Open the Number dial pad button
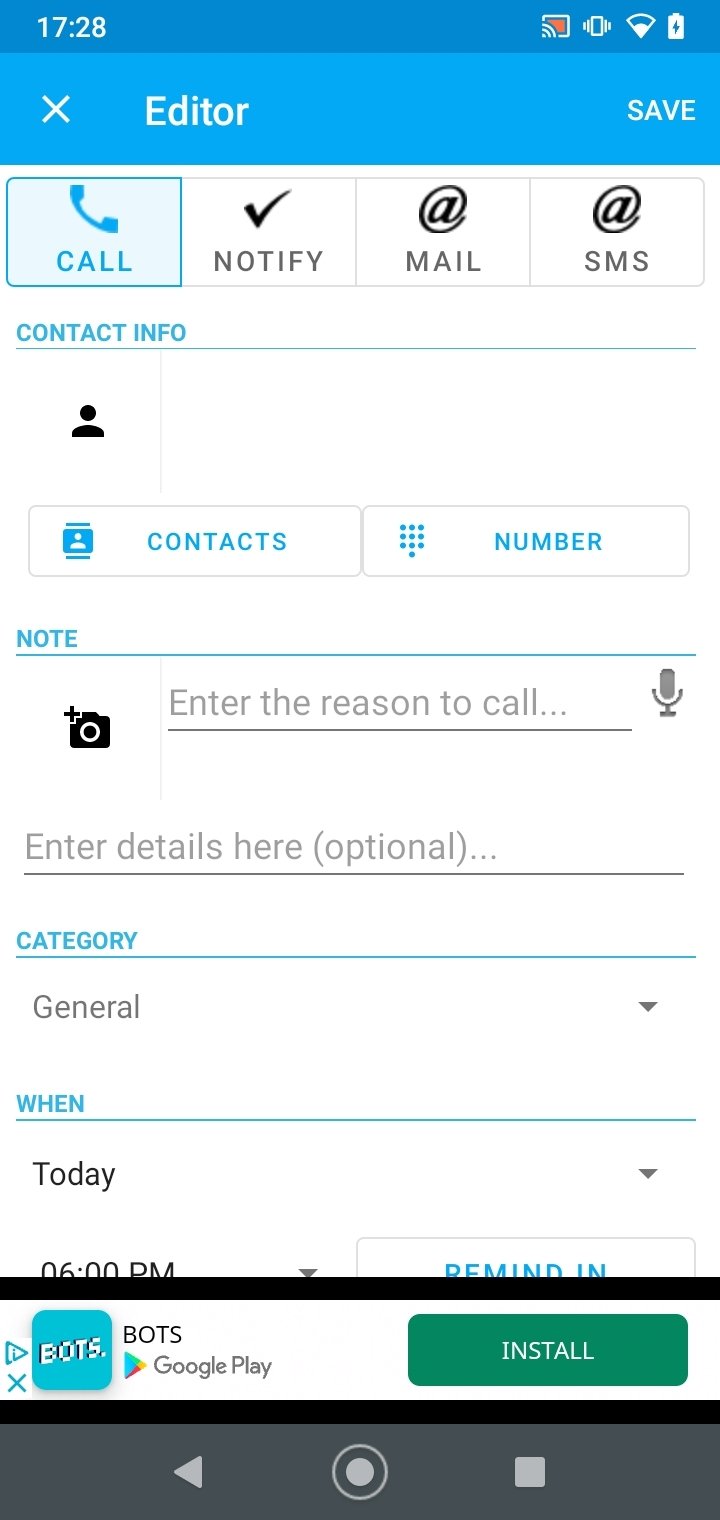 click(526, 541)
